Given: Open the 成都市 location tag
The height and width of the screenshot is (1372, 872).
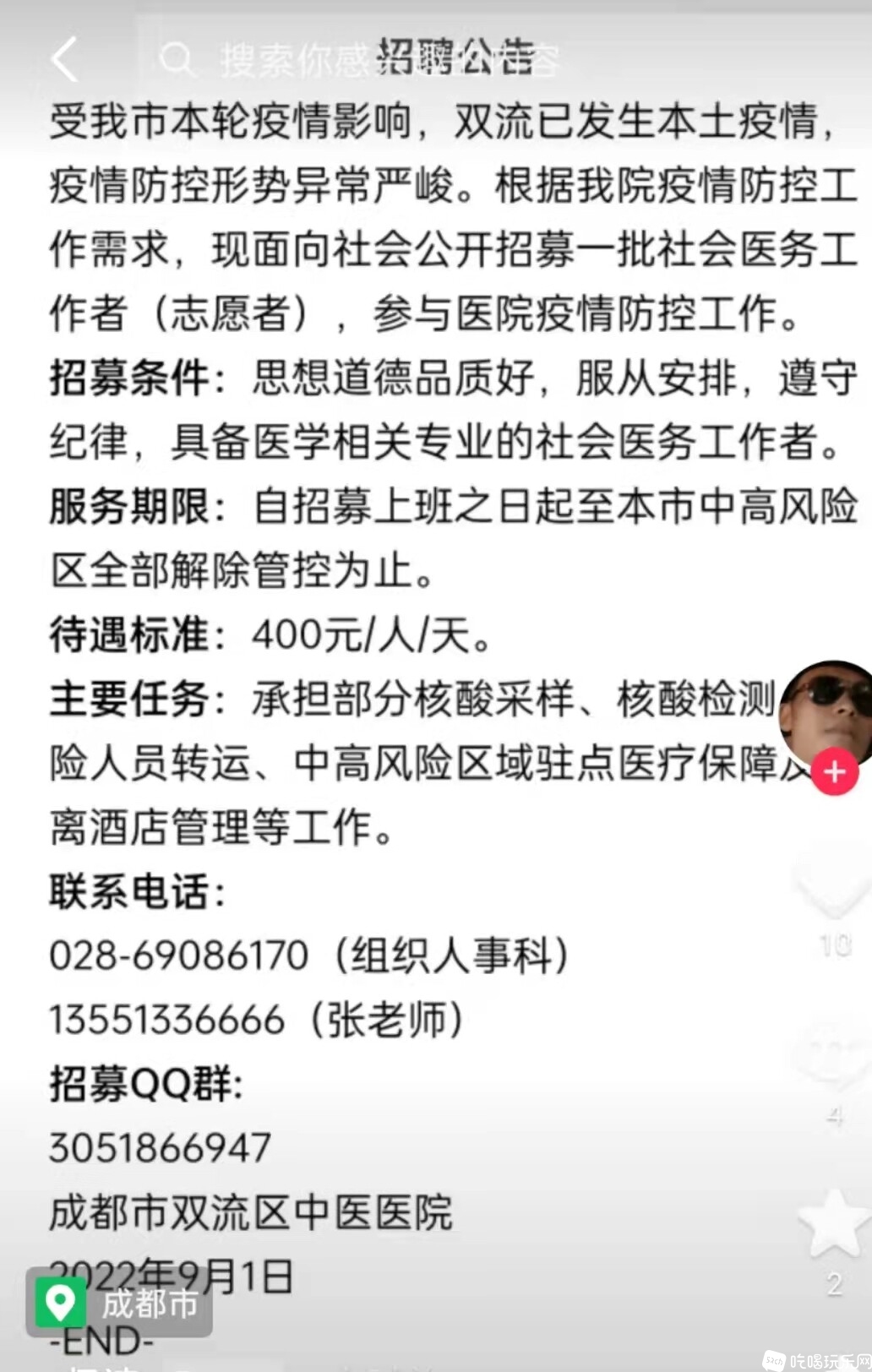Looking at the screenshot, I should [x=120, y=1303].
